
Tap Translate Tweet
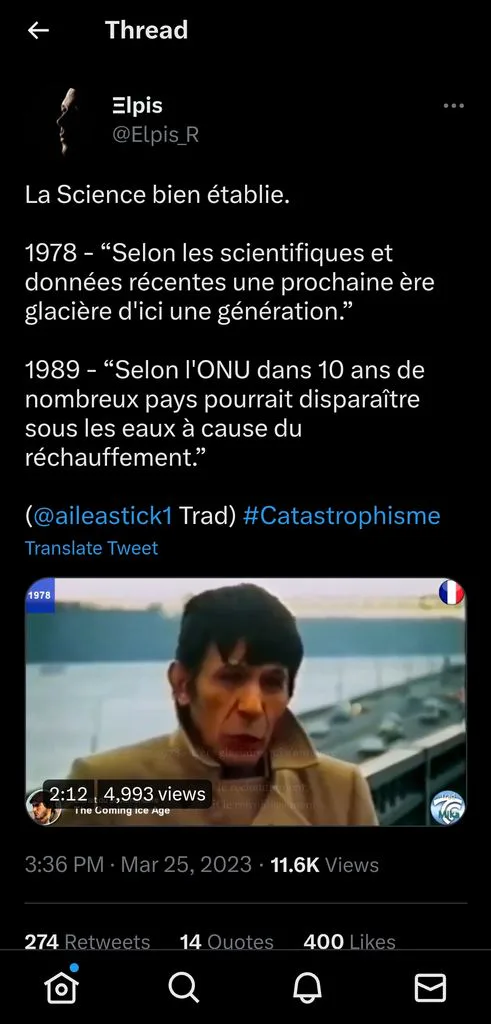tap(91, 548)
